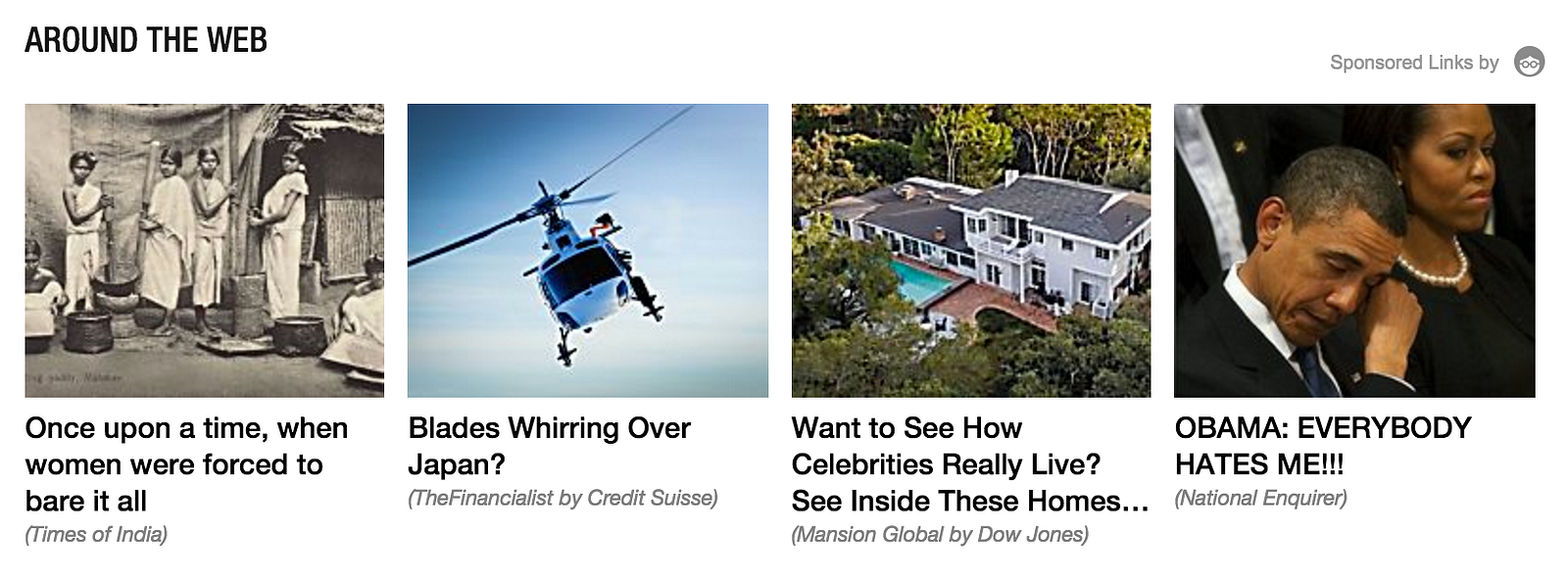This screenshot has height=580, width=1568.
Task: Open the helicopter image for Blades Whirring Over Japan
Action: click(587, 250)
